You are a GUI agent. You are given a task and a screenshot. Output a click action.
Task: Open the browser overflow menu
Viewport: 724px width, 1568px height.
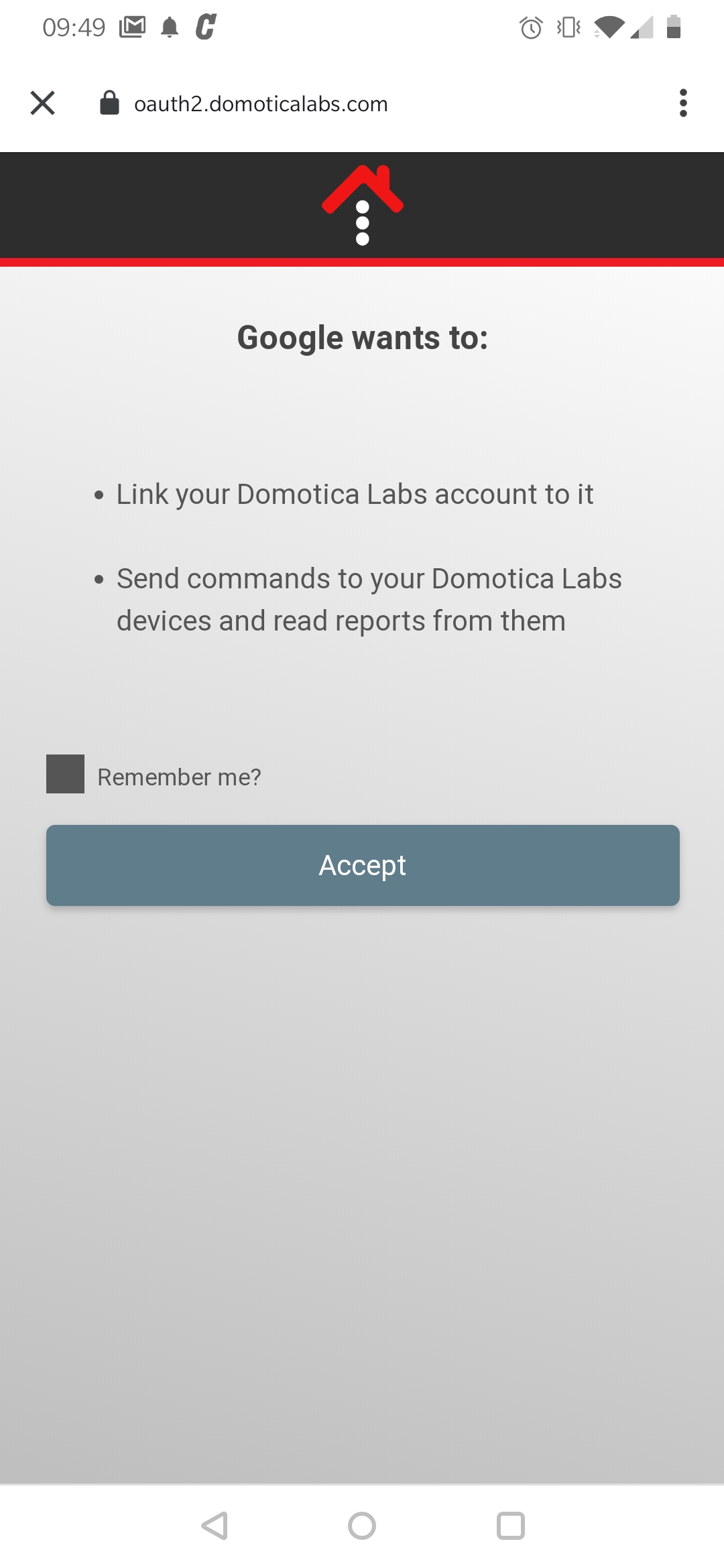tap(683, 103)
